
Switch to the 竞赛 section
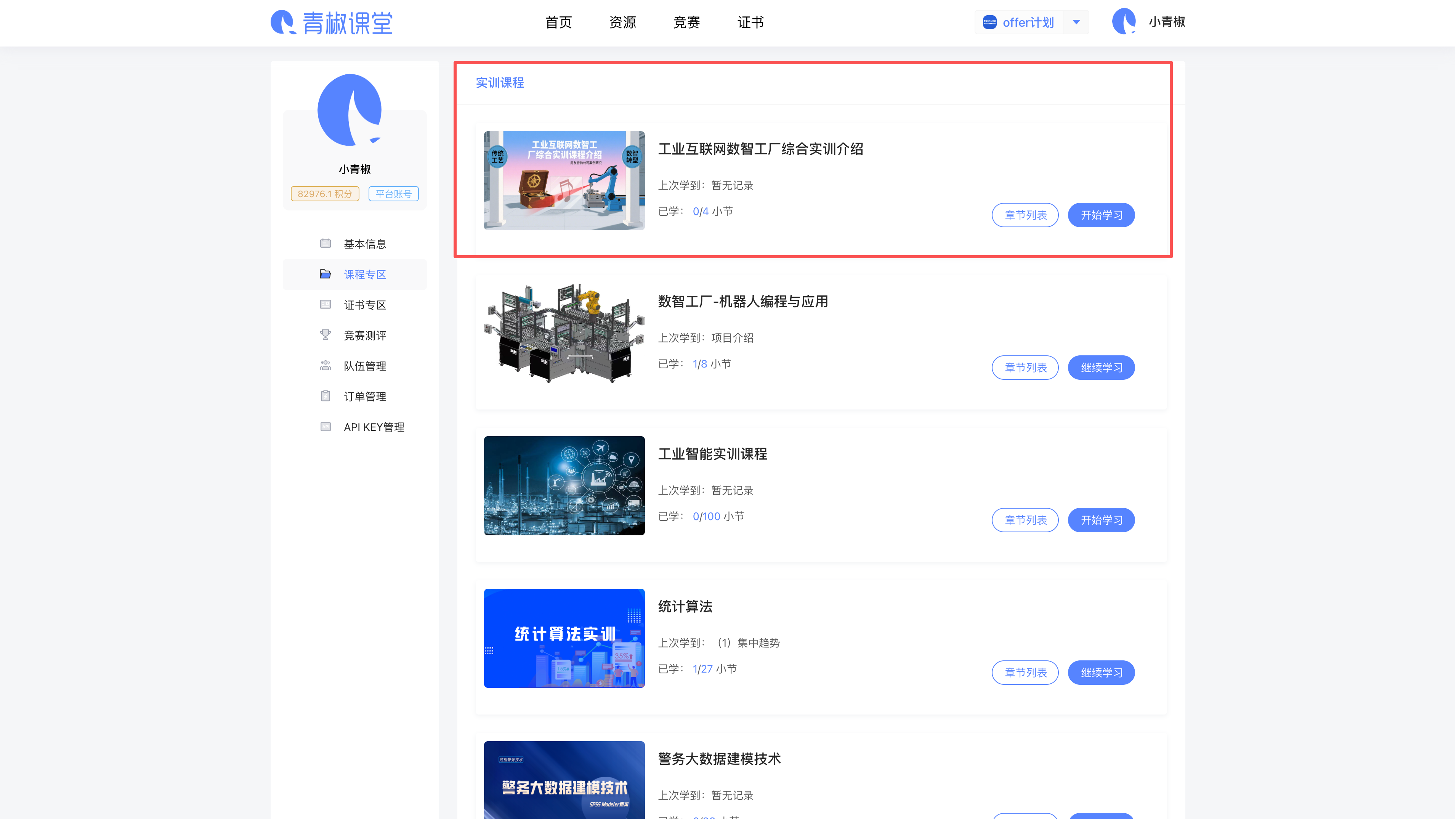coord(686,22)
